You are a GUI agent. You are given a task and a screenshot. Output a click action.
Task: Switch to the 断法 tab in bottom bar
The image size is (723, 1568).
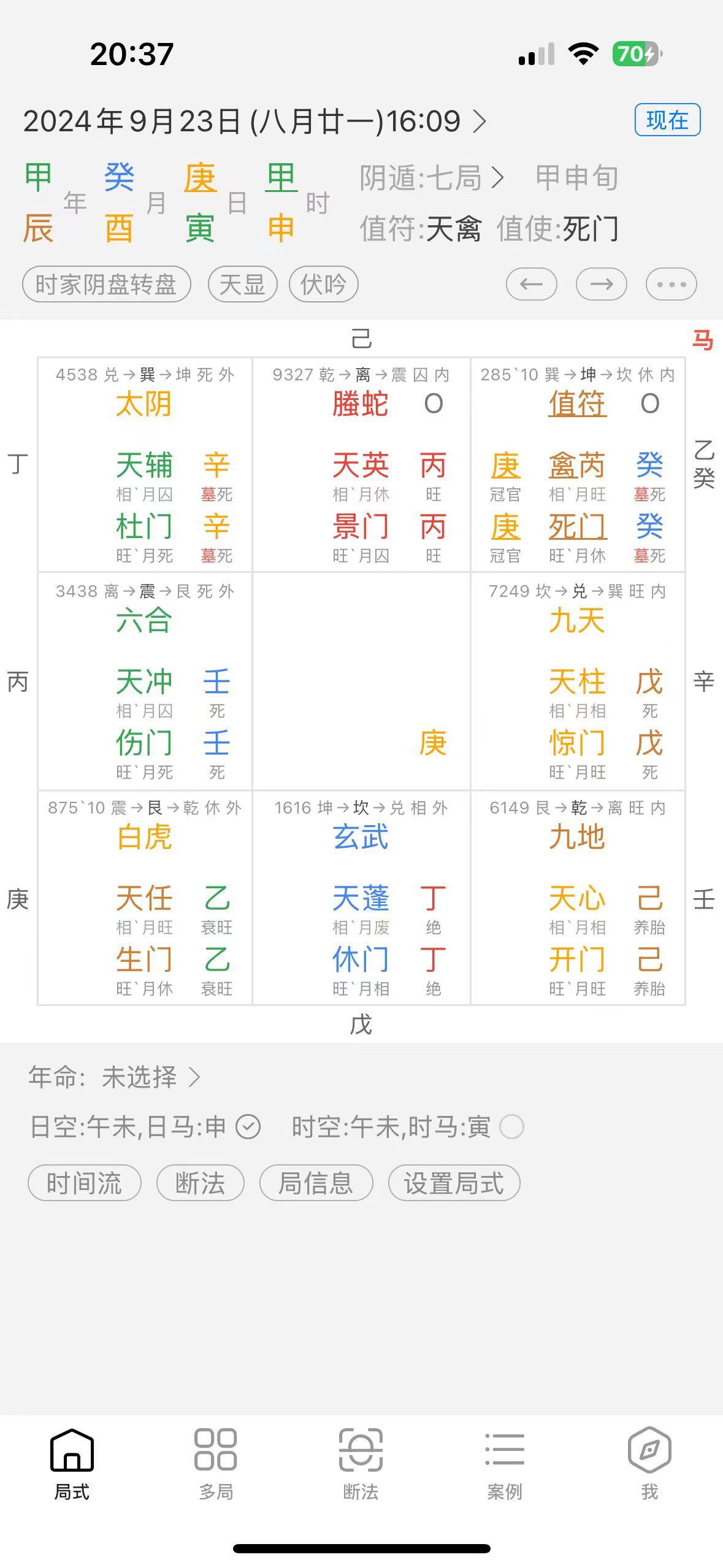361,1464
